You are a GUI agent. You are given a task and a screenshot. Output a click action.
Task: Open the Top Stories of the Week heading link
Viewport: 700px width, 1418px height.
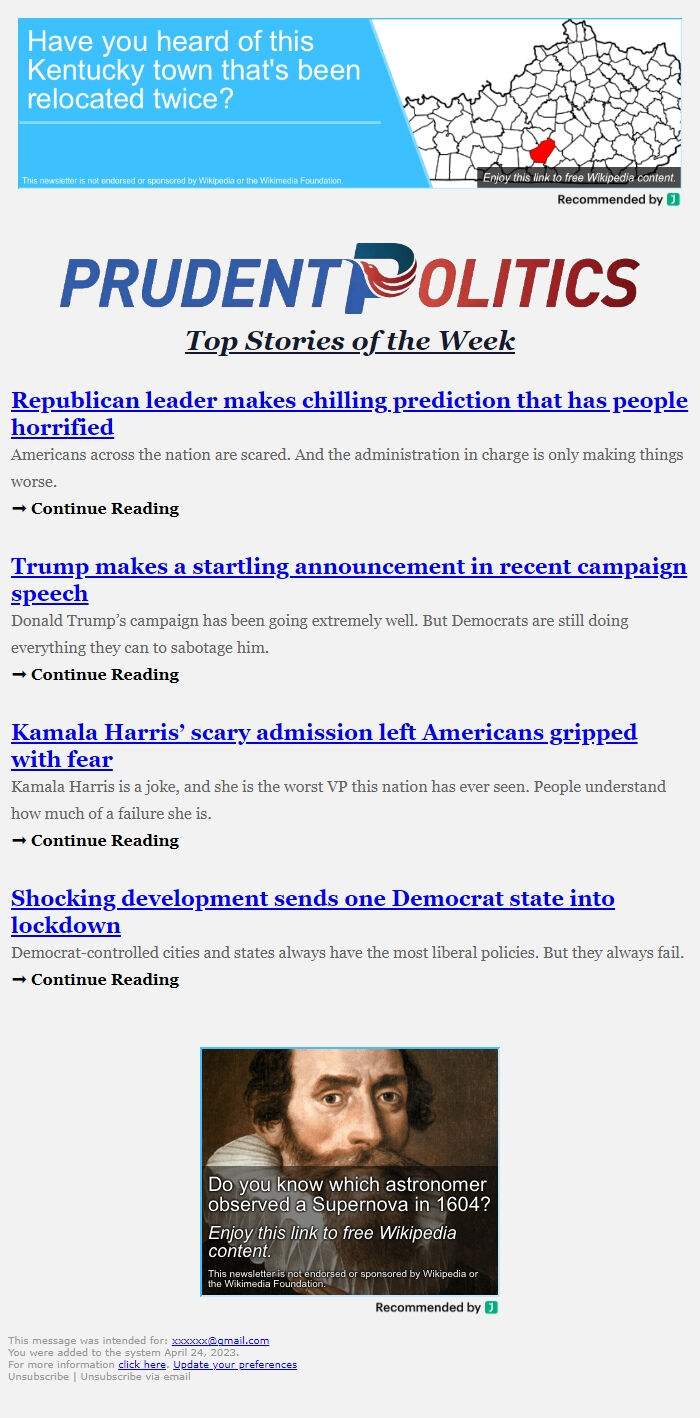[x=349, y=341]
